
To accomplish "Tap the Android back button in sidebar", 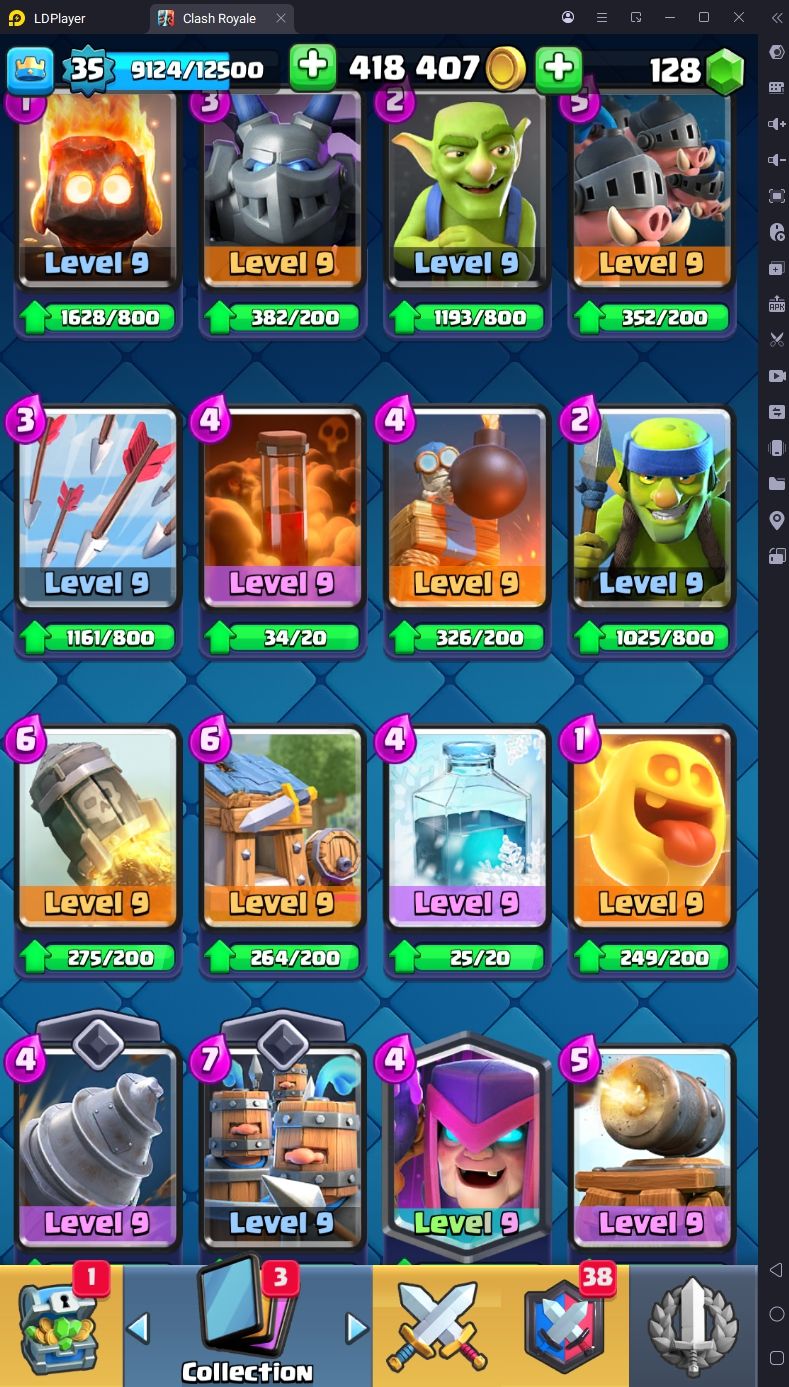I will [776, 1270].
